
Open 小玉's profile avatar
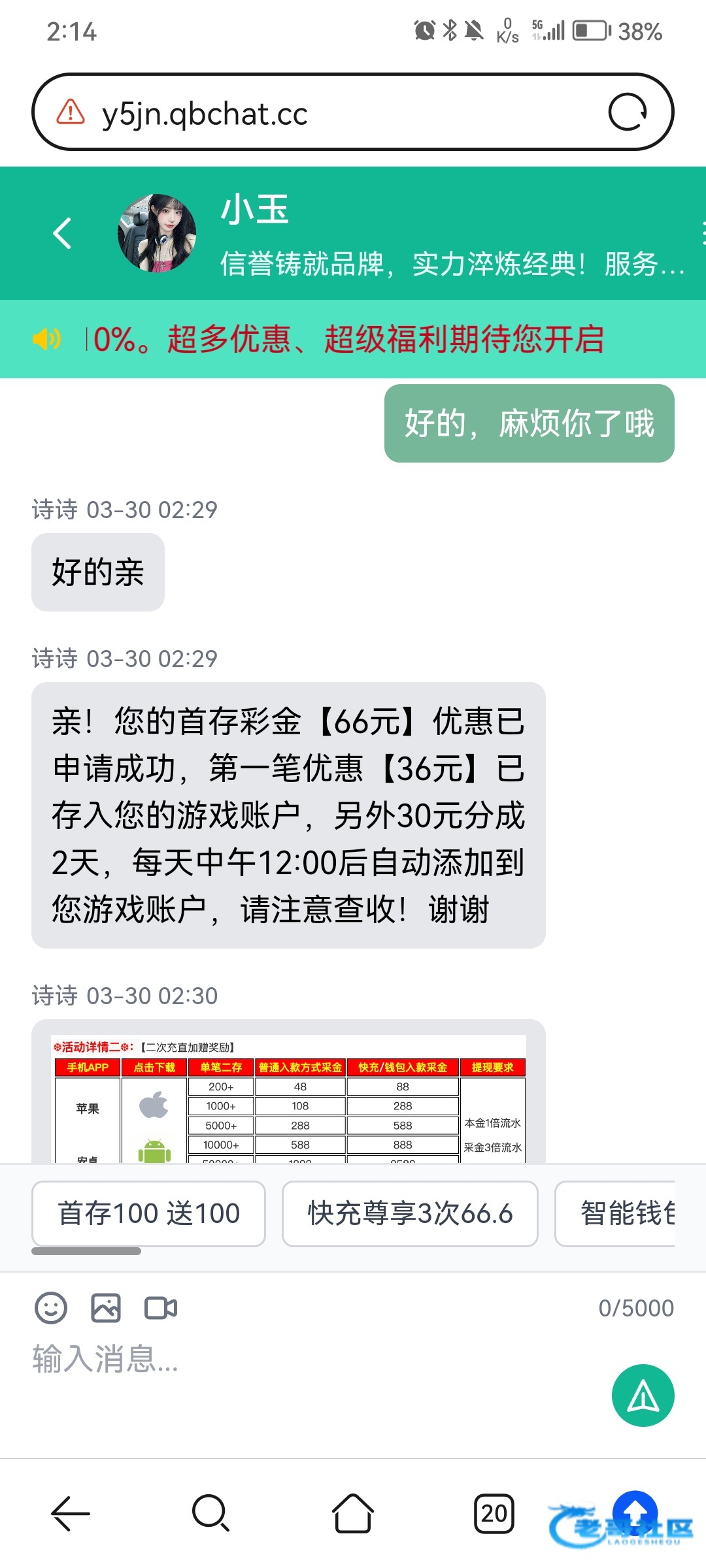157,233
